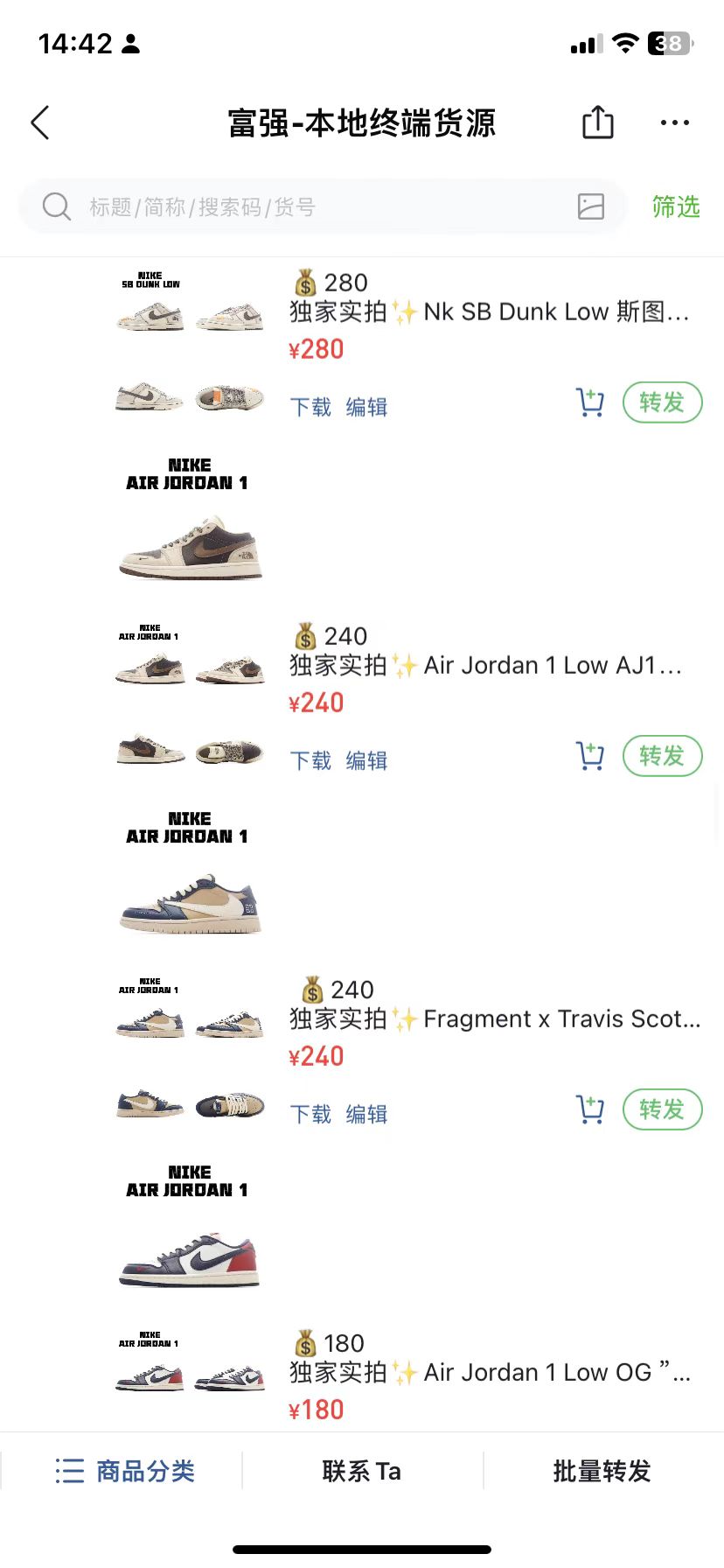
Task: Add Air Jordan 1 Low AJ1 to cart
Action: click(590, 756)
